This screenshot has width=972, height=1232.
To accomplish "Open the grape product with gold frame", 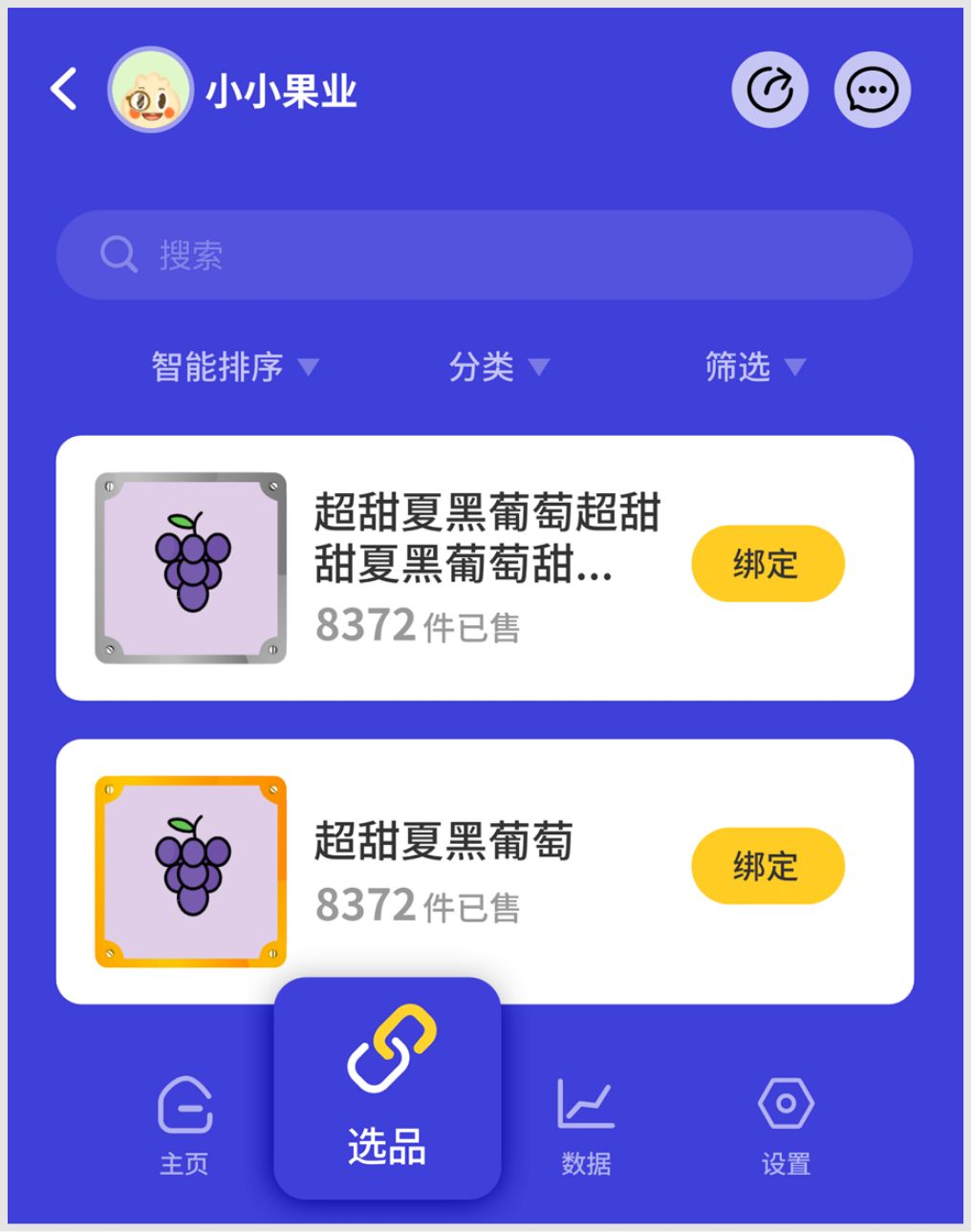I will pos(191,872).
